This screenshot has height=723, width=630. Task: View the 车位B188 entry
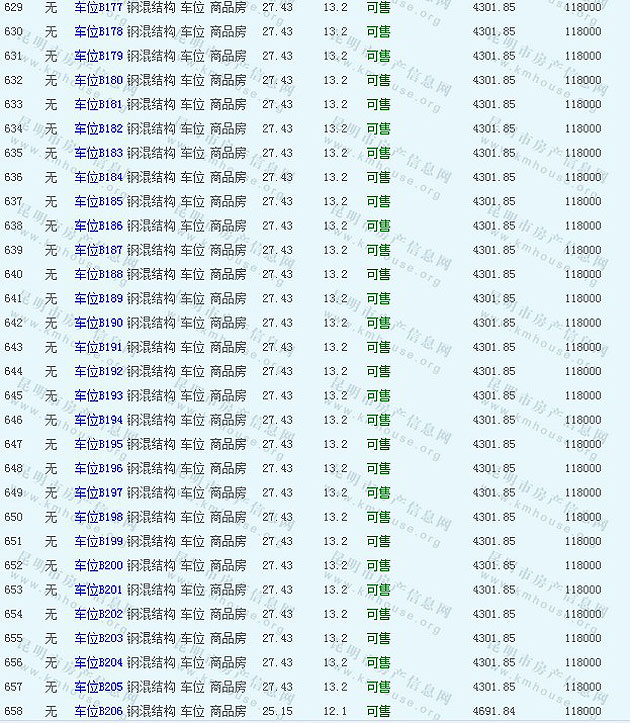[99, 274]
